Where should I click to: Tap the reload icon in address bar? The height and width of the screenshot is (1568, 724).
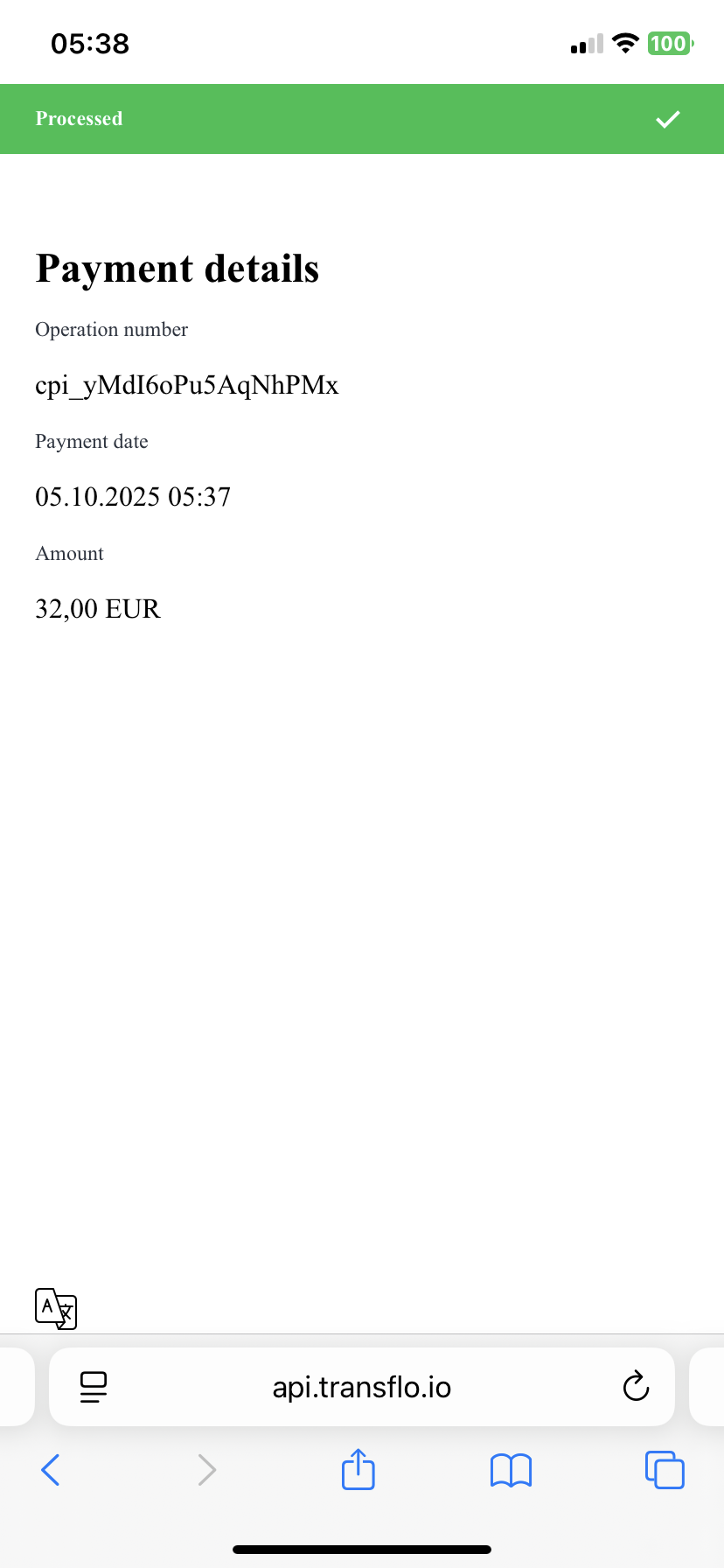coord(636,1386)
